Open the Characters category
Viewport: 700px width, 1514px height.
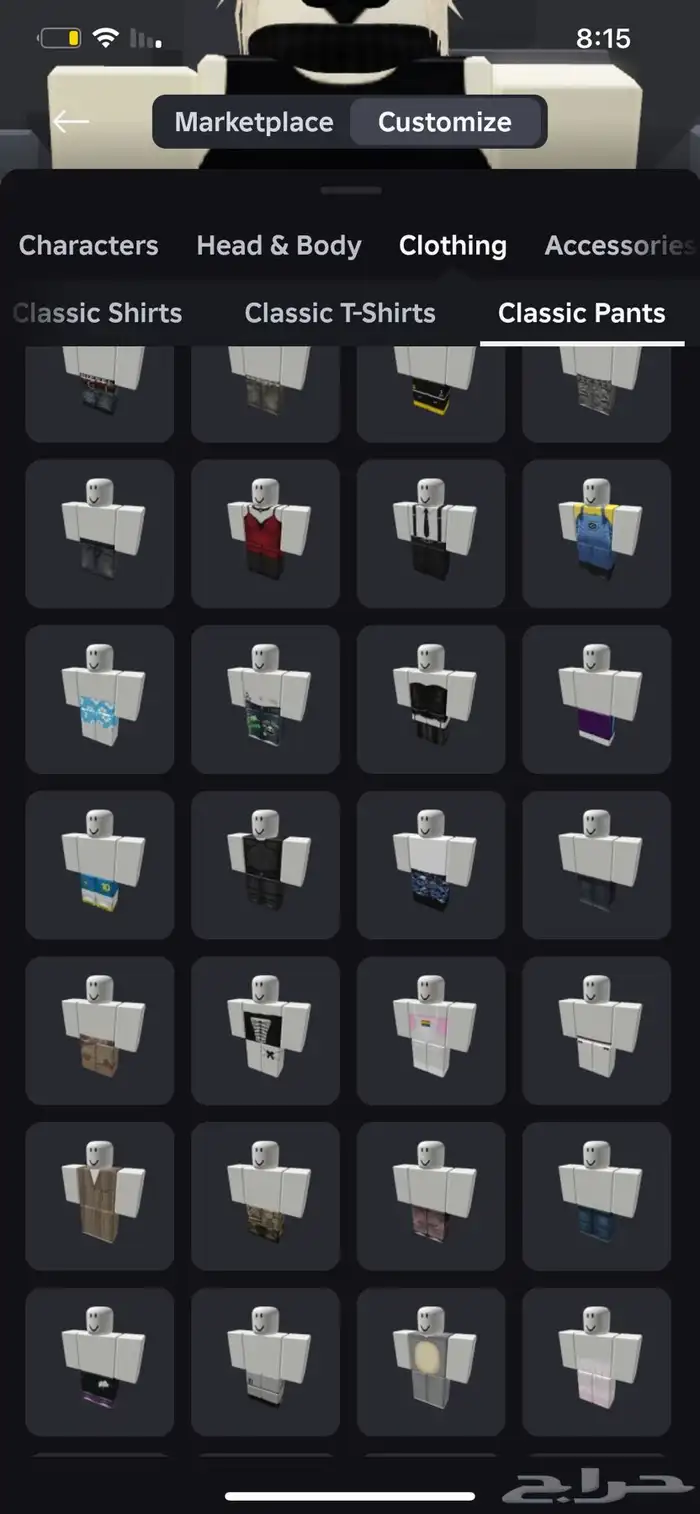point(88,245)
